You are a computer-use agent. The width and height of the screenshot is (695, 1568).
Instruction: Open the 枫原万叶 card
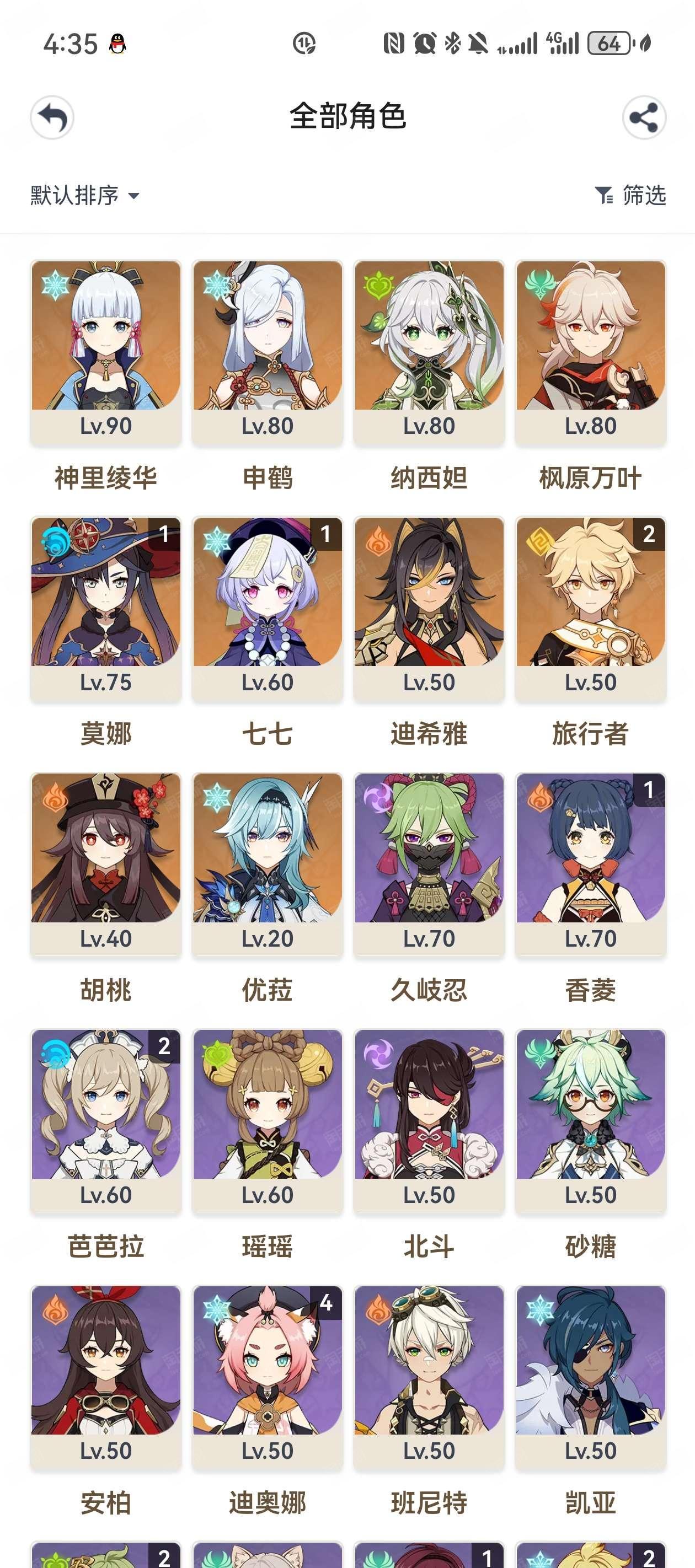tap(590, 353)
